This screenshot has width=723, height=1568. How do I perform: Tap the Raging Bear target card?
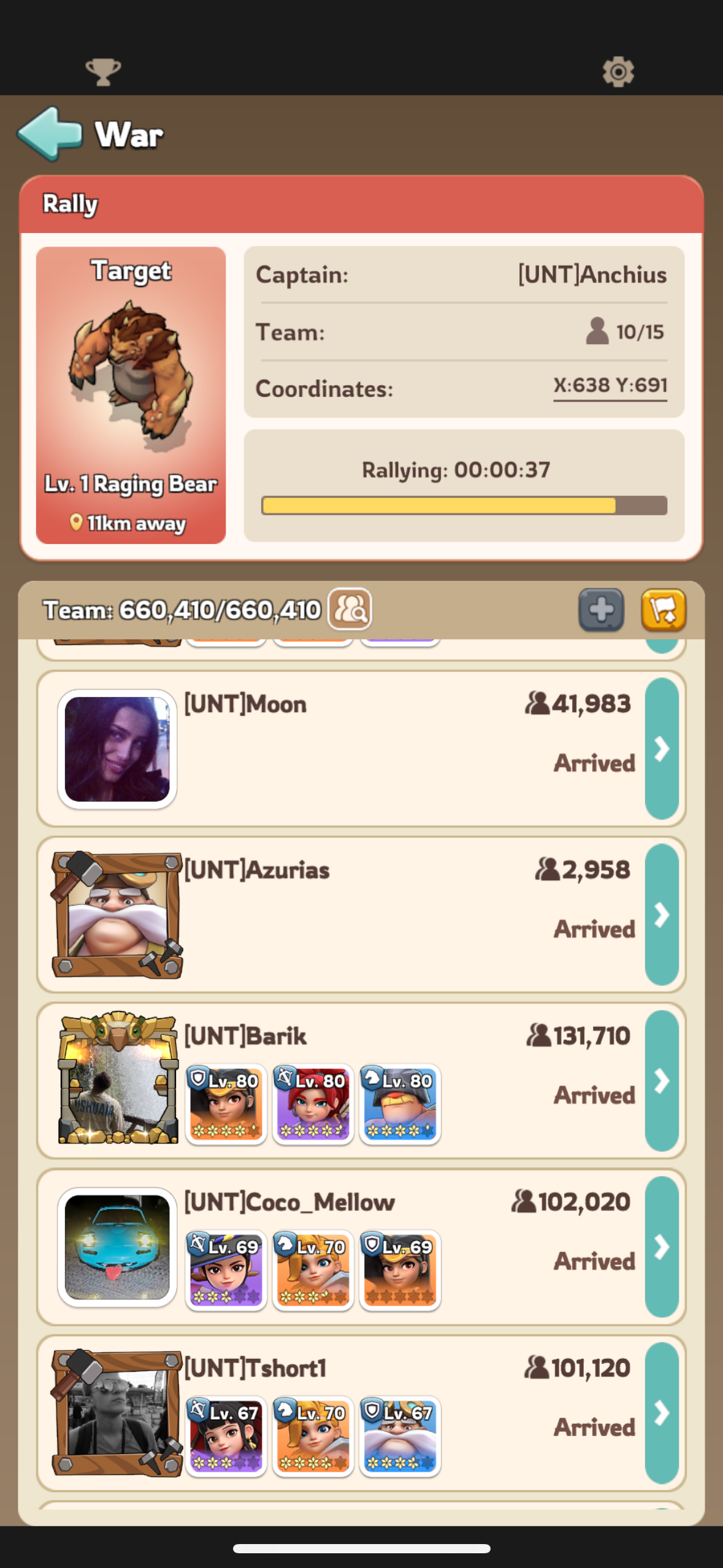point(131,395)
